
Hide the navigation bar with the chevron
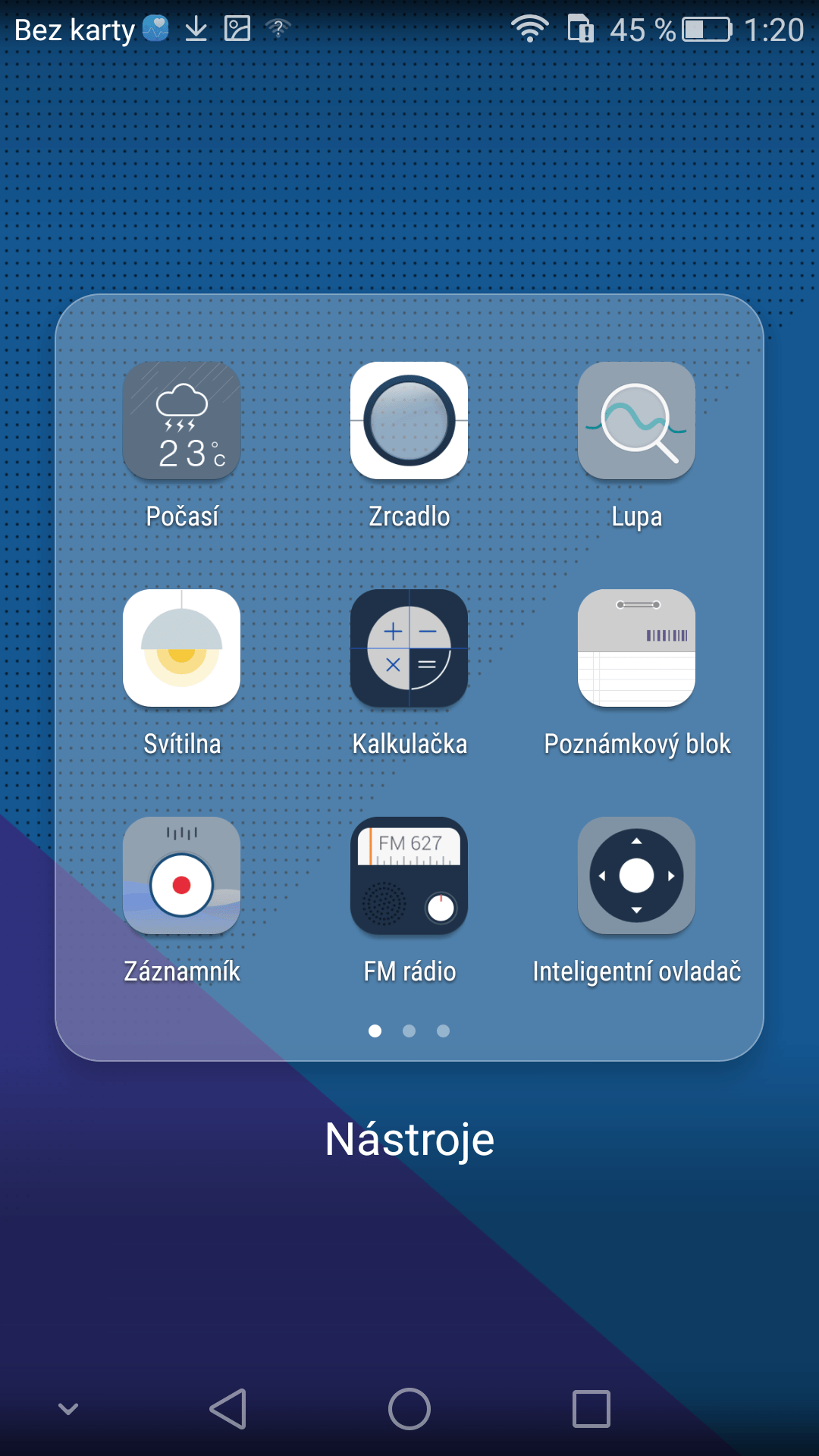(68, 1409)
